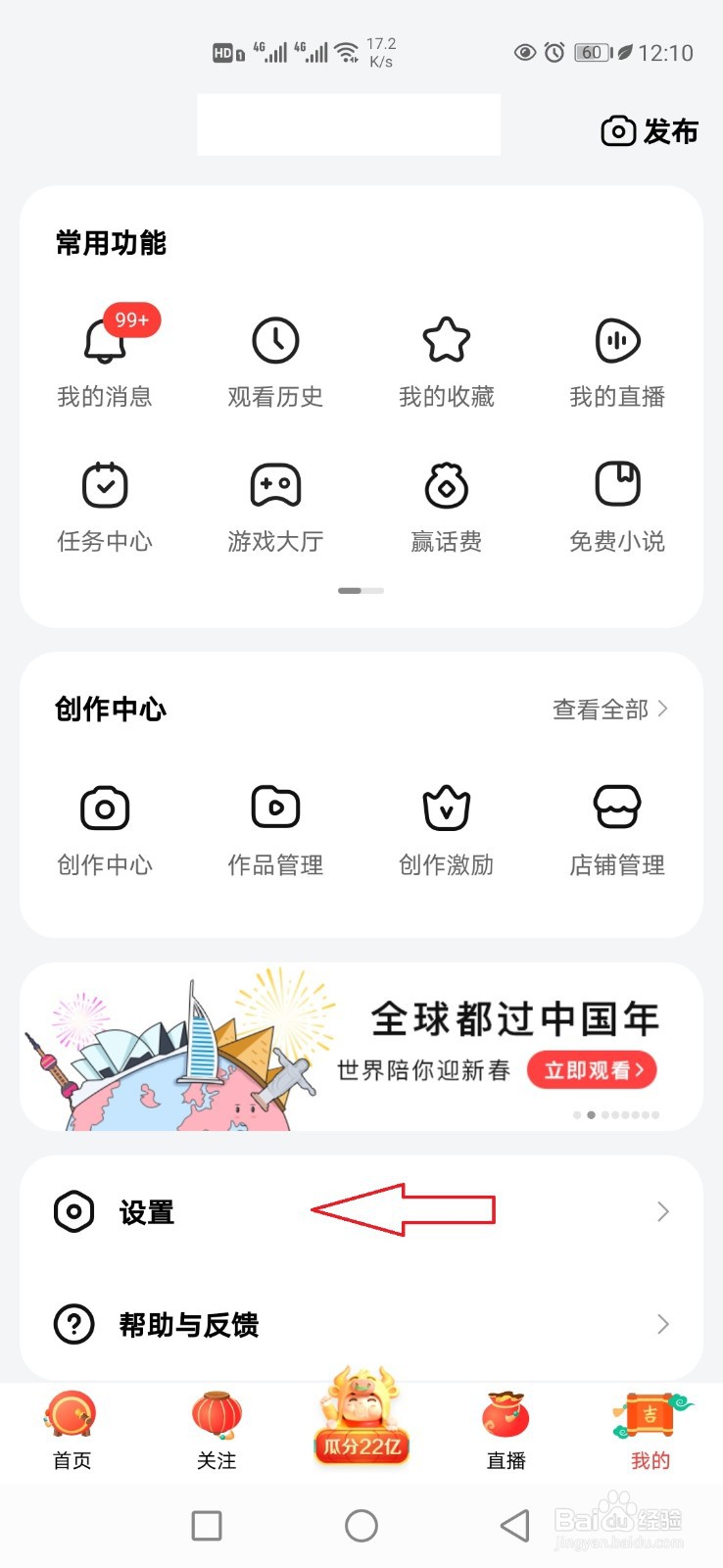723x1568 pixels.
Task: Open 我的消息 notifications
Action: click(105, 360)
